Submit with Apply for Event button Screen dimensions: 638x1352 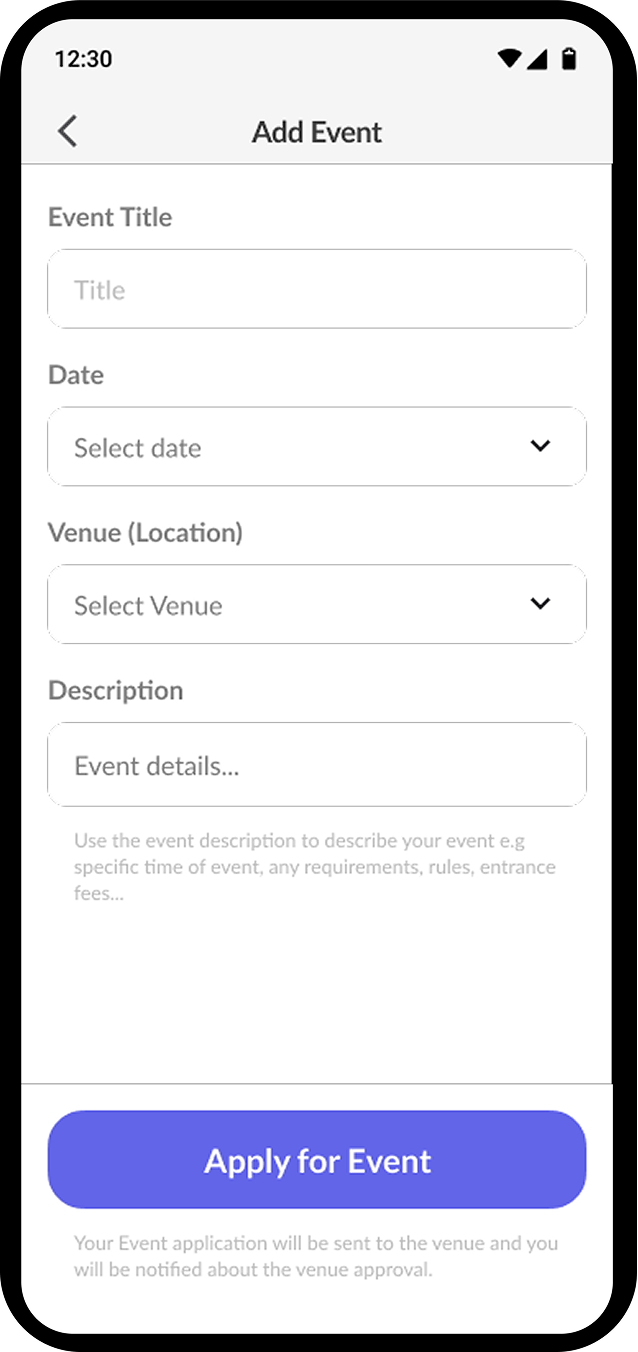(317, 1160)
